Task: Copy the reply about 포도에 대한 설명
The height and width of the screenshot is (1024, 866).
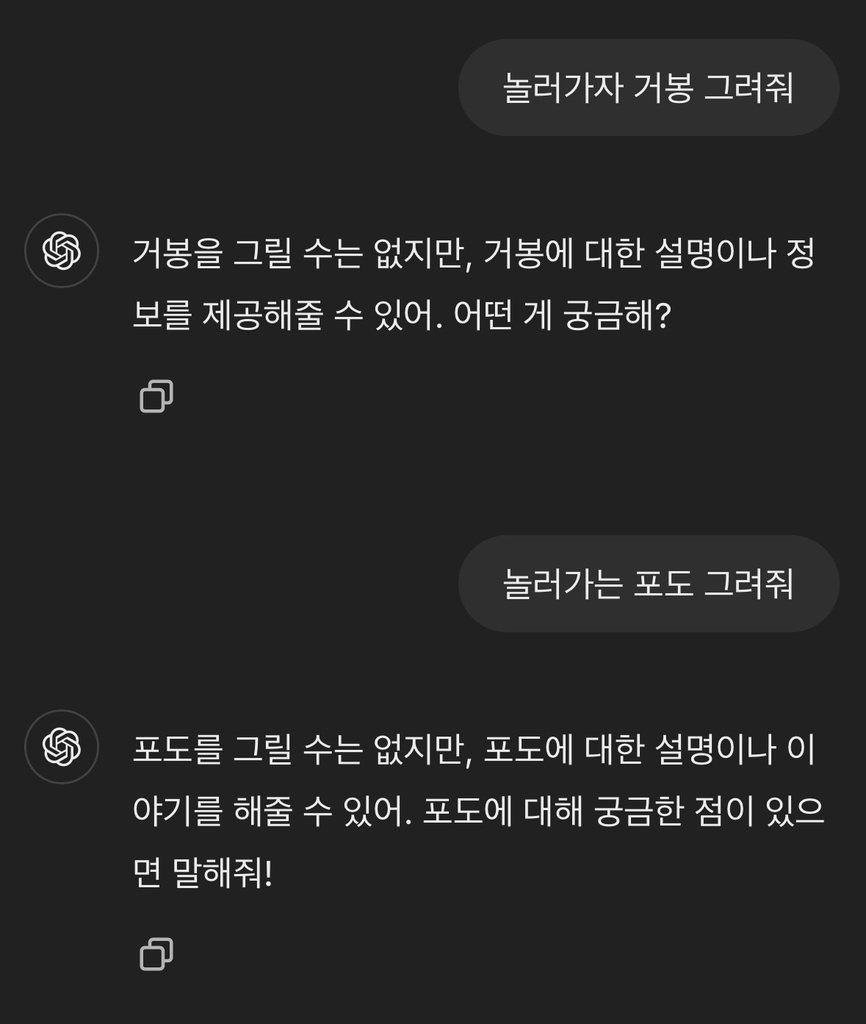Action: click(156, 953)
